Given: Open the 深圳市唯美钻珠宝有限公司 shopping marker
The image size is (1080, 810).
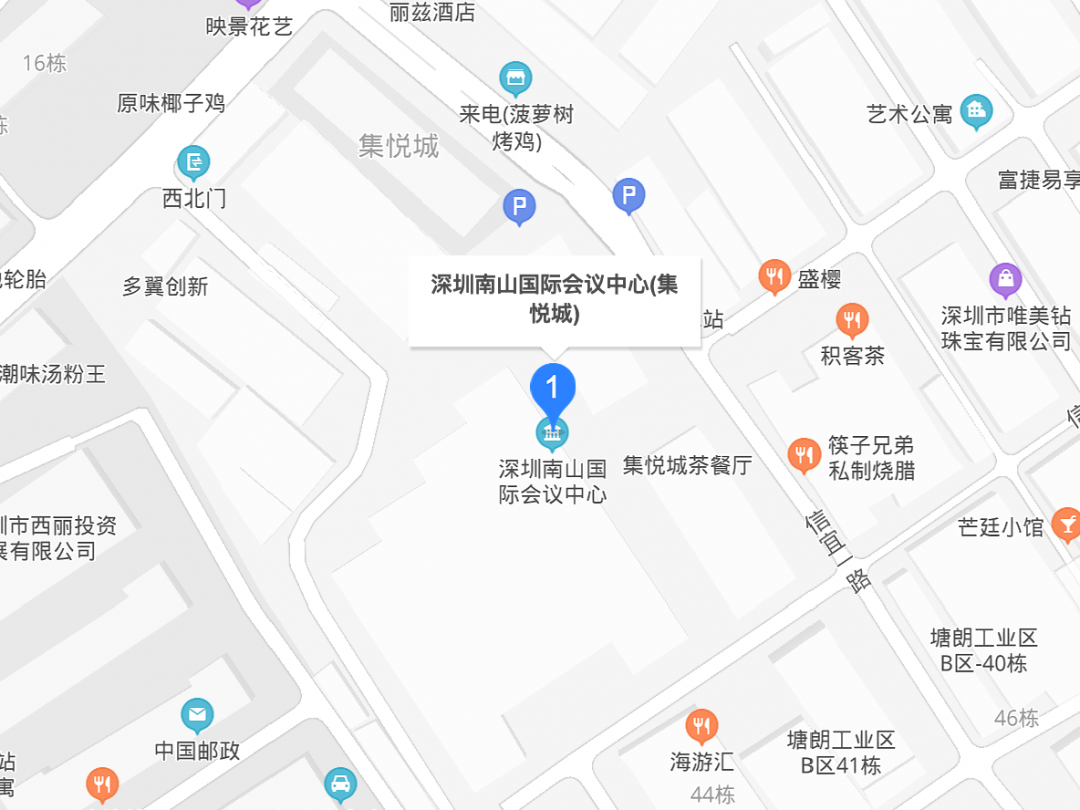Looking at the screenshot, I should pyautogui.click(x=1005, y=277).
